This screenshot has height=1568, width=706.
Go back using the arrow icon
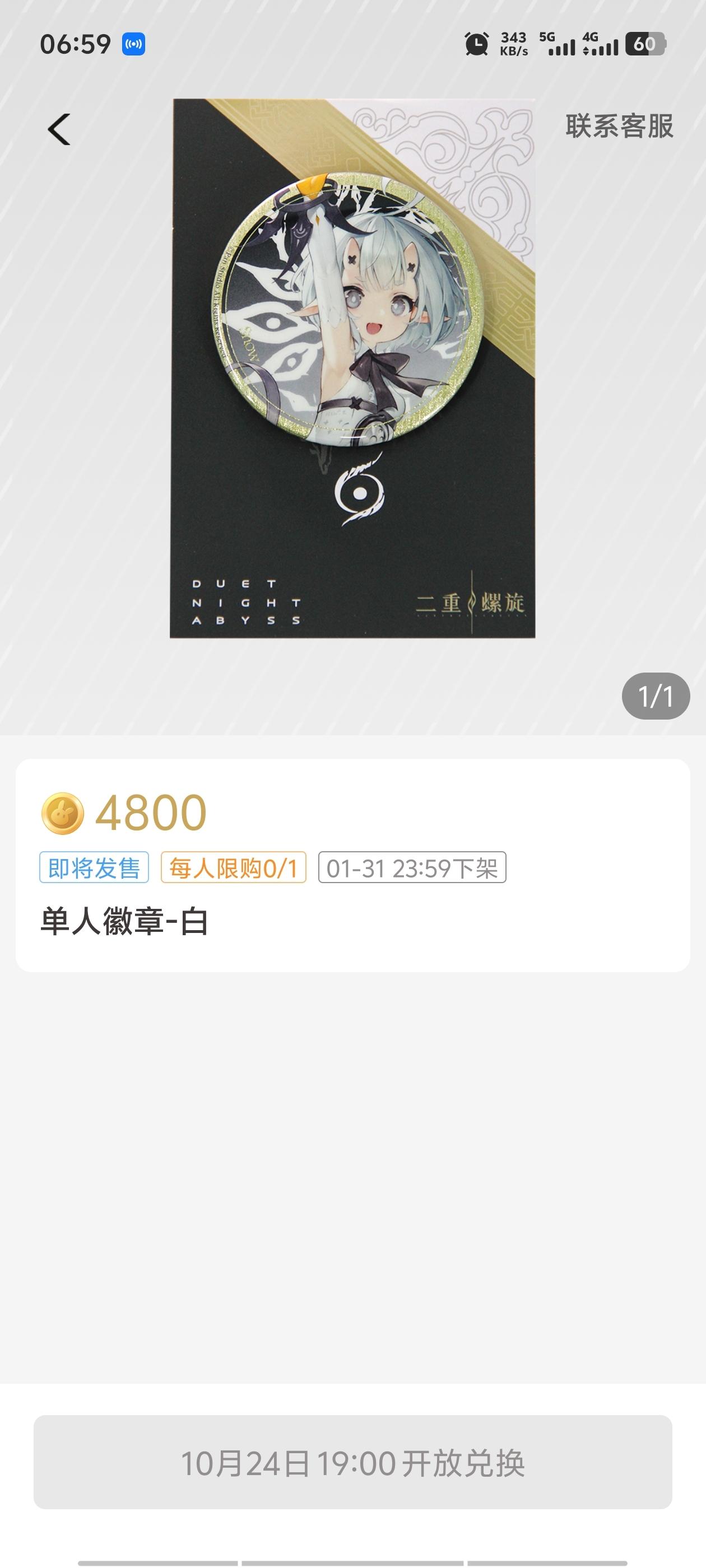click(59, 129)
